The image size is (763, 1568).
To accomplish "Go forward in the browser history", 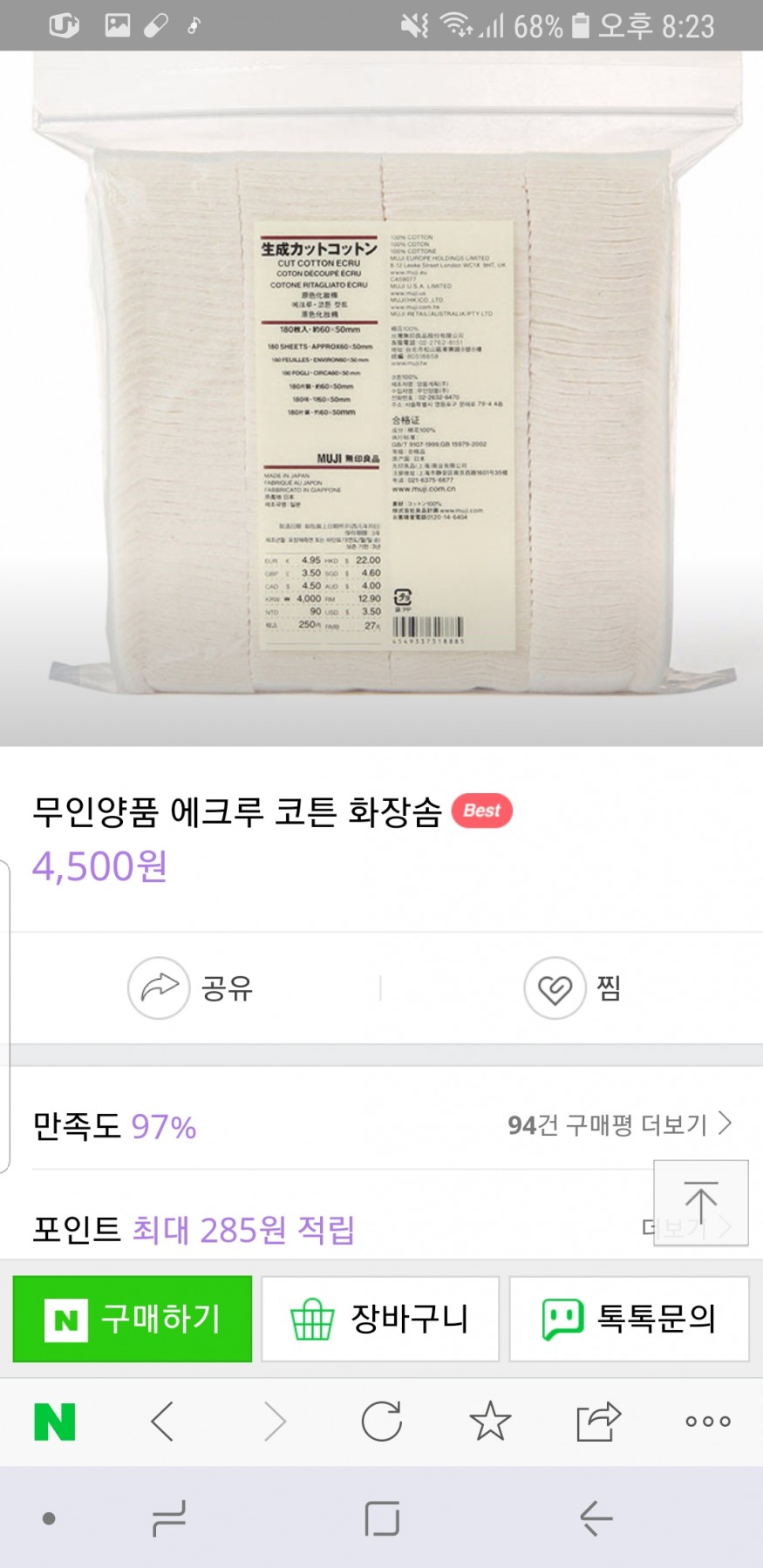I will pyautogui.click(x=274, y=1422).
